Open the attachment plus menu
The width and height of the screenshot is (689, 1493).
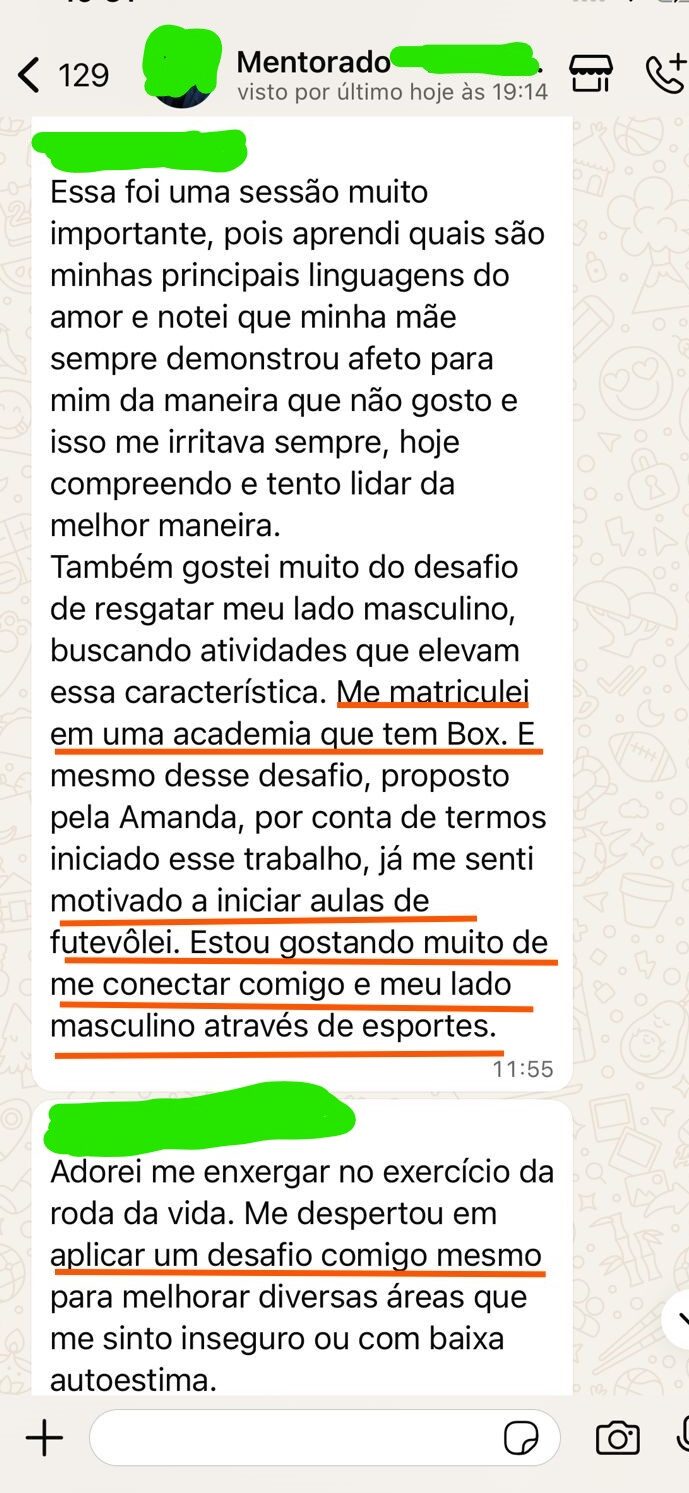[44, 1439]
